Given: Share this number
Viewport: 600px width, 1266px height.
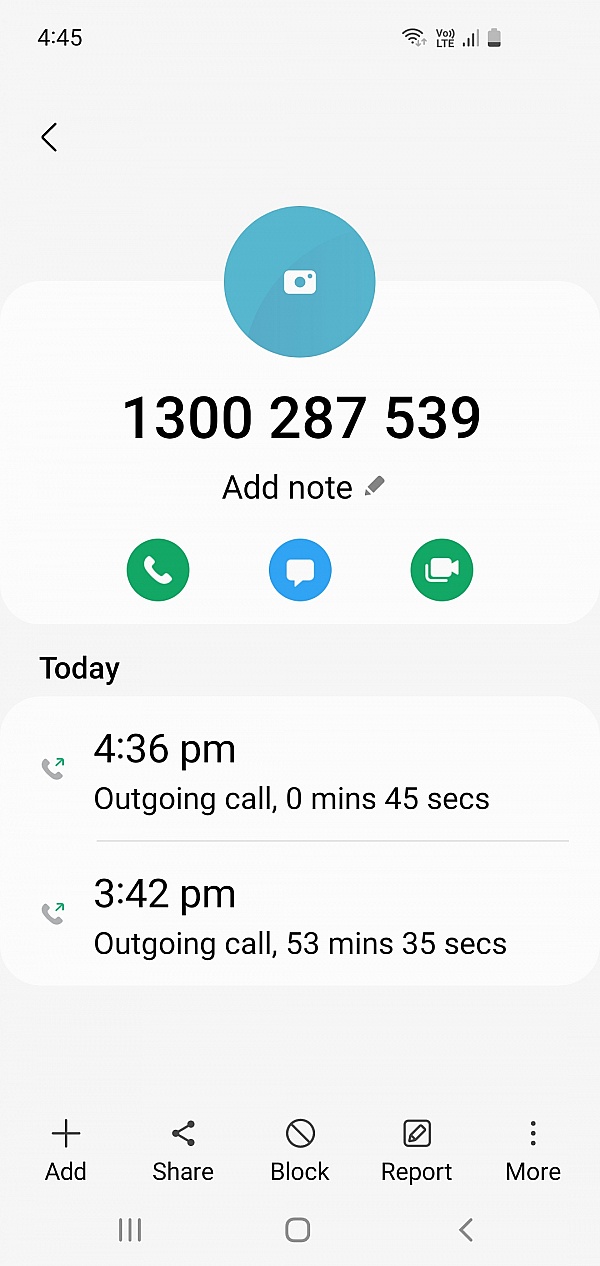Looking at the screenshot, I should point(183,1150).
